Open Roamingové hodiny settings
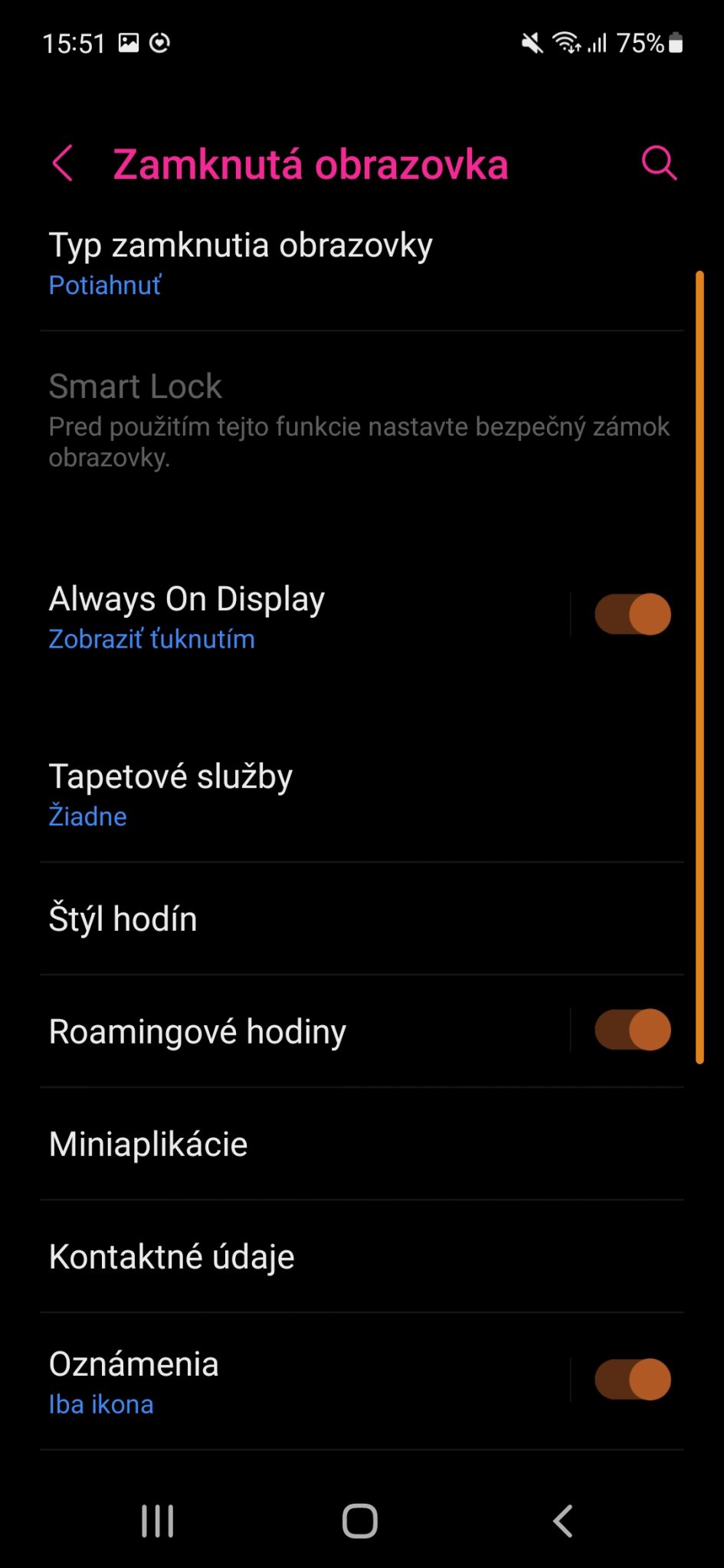The width and height of the screenshot is (724, 1568). click(x=305, y=1031)
